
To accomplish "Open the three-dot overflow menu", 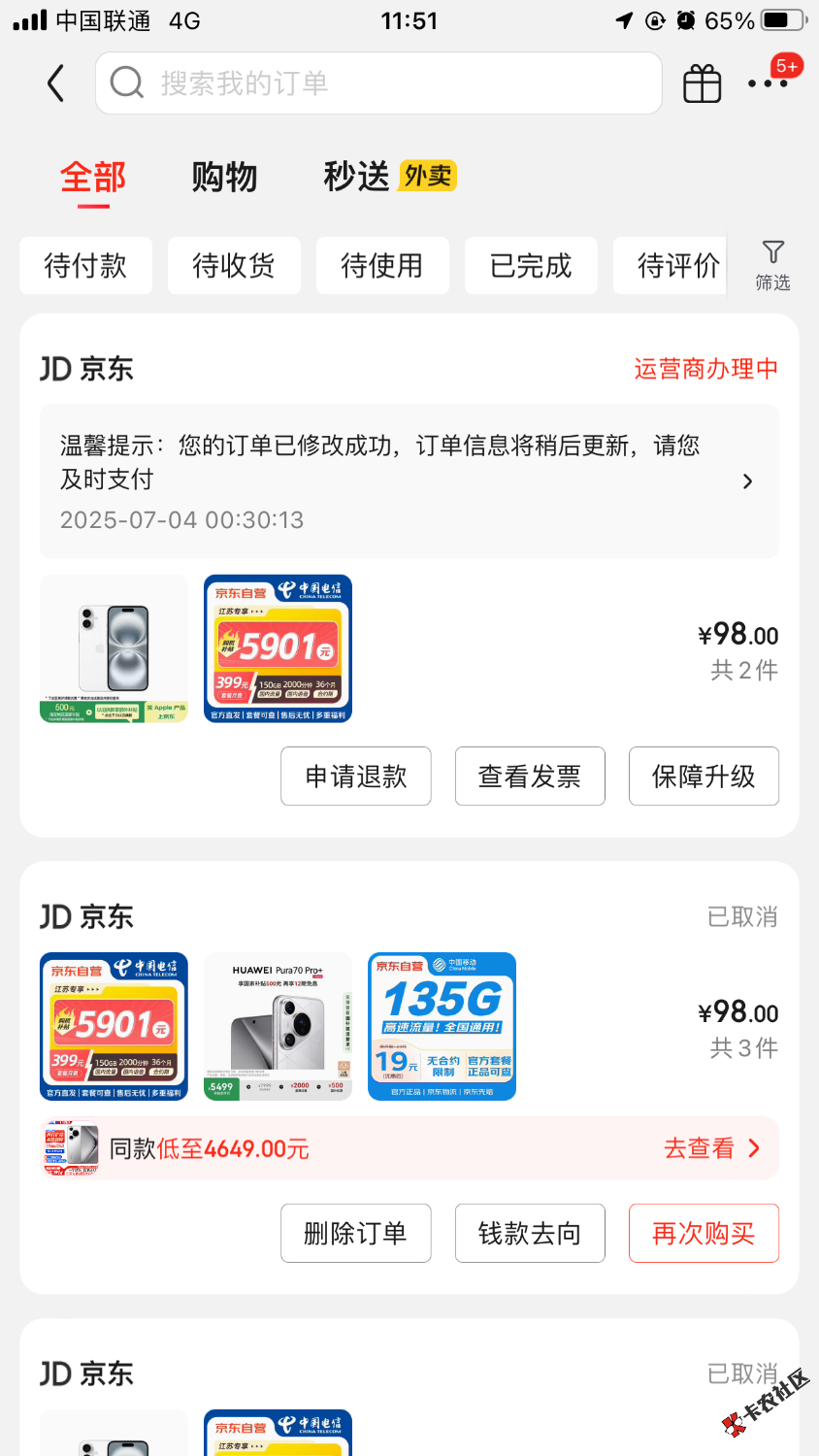I will (768, 84).
